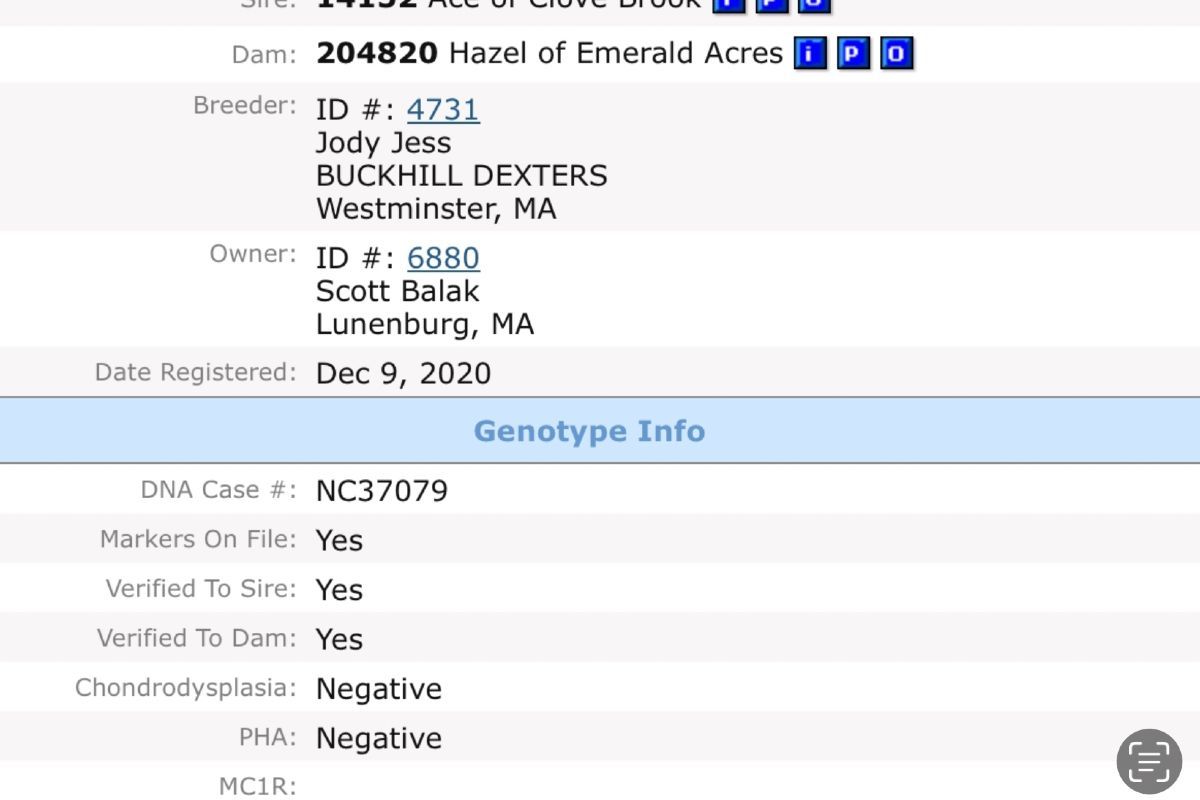Screen dimensions: 1200x800
Task: Open info icon for Hazel of Emerald Acres
Action: point(810,54)
